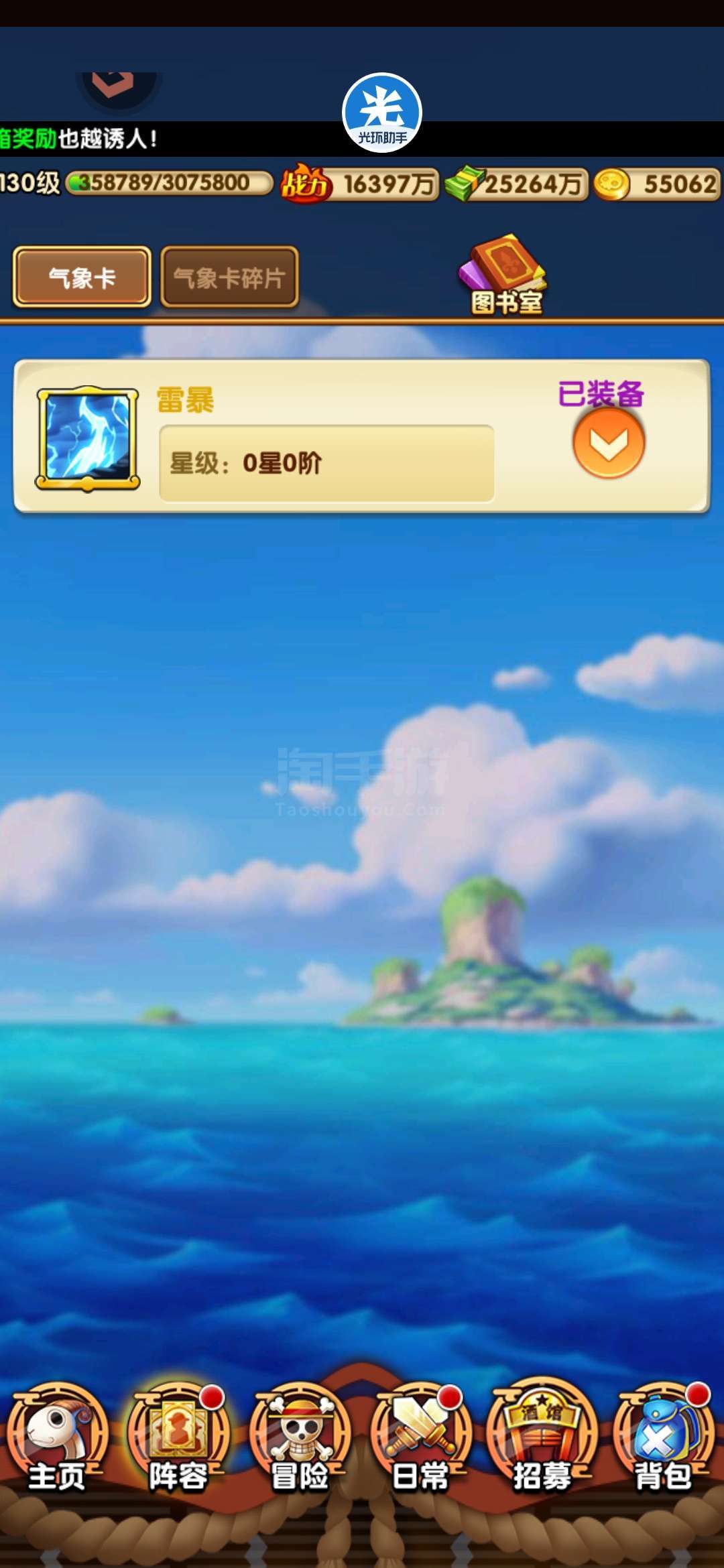
Task: Open the 背包 backpack
Action: (x=664, y=1437)
